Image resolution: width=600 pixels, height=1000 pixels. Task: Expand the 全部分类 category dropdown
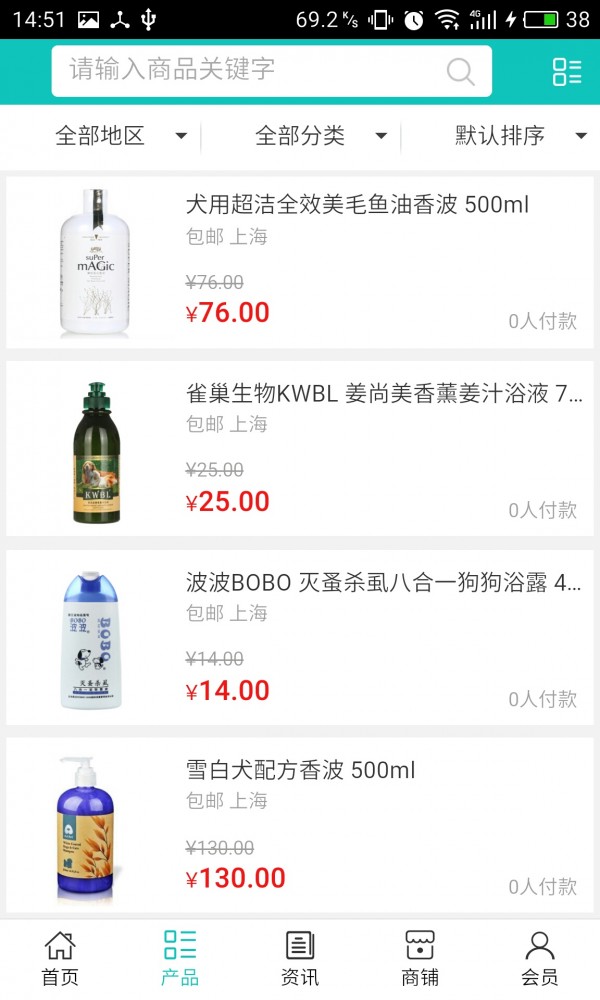coord(320,136)
